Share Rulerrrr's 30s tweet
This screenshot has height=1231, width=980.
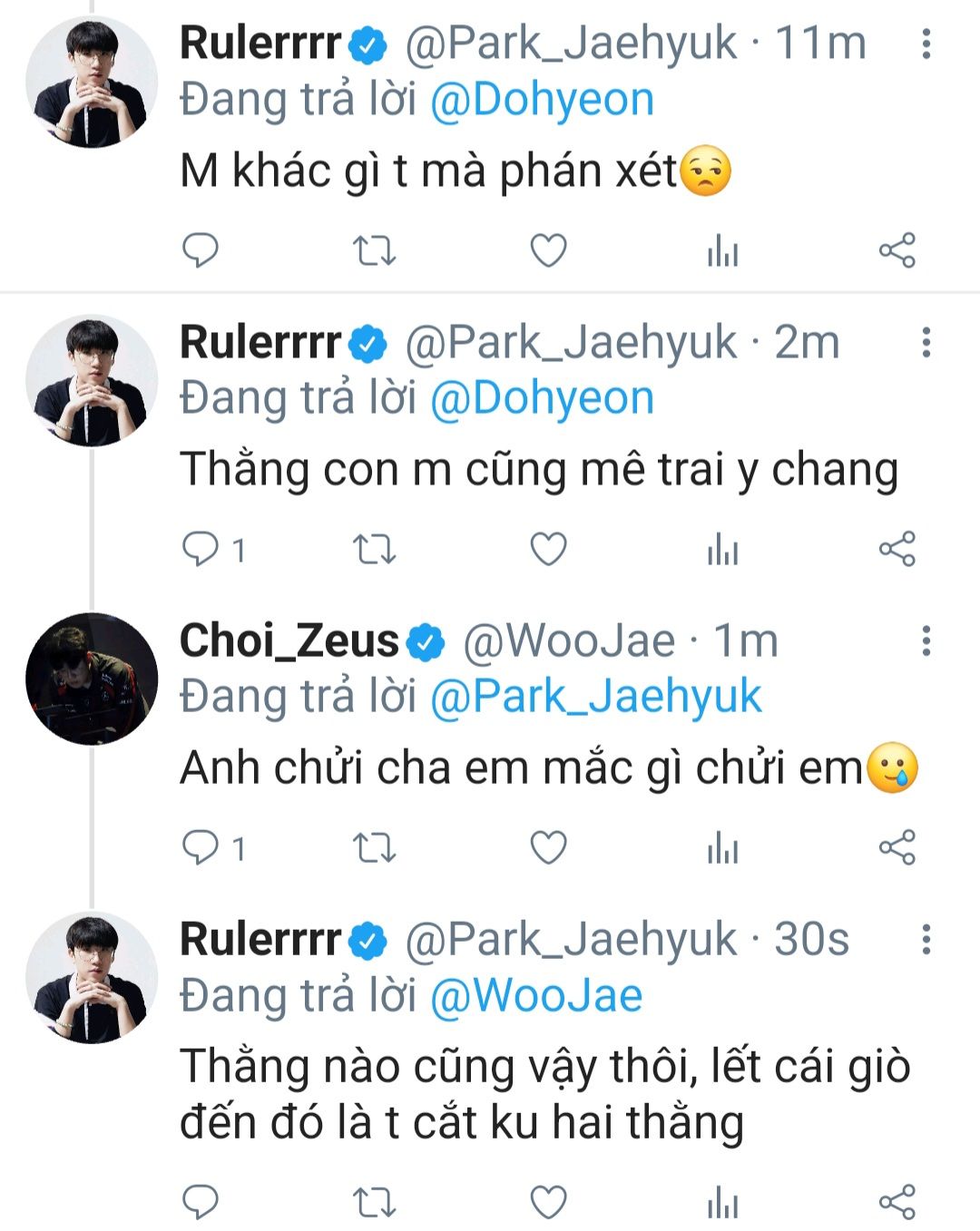897,1203
